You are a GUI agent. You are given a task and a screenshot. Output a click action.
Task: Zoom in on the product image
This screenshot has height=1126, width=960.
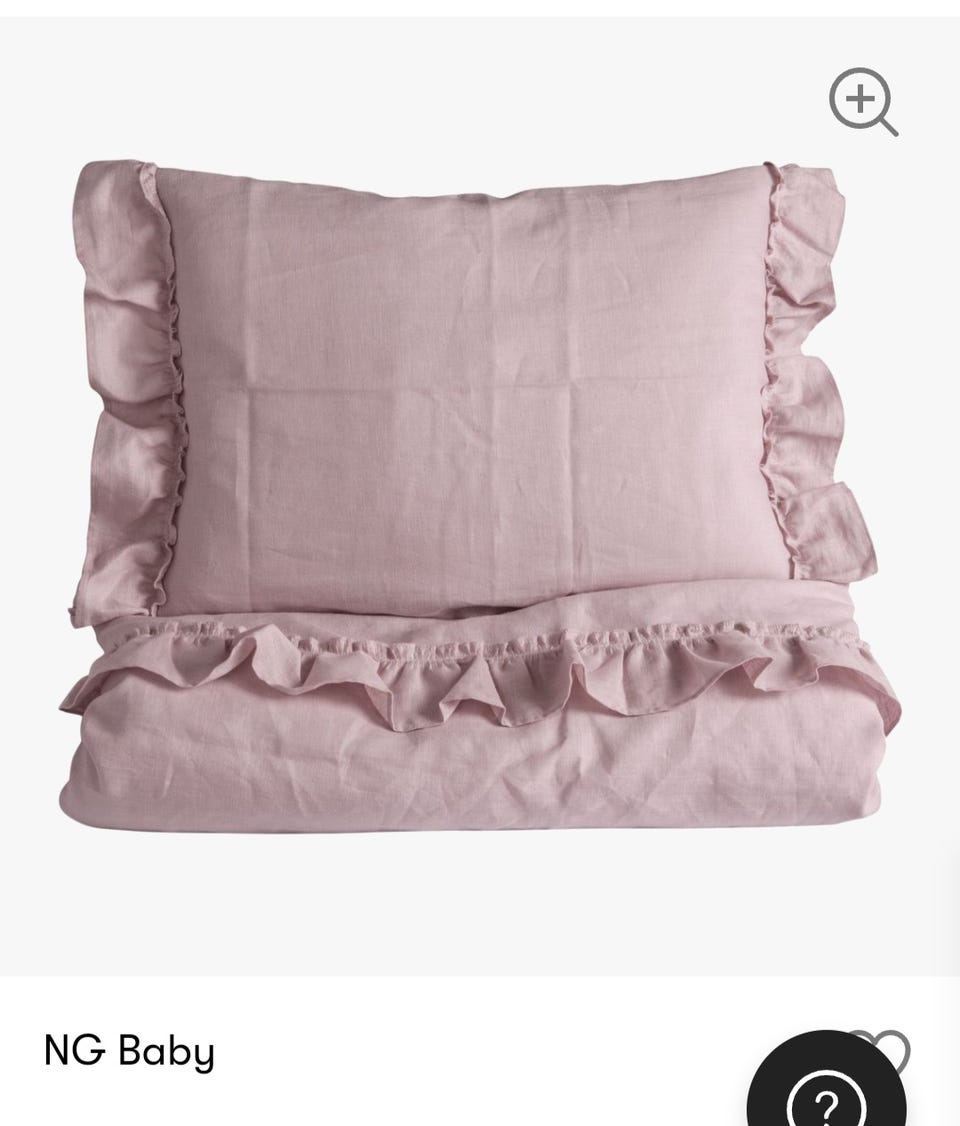[862, 101]
